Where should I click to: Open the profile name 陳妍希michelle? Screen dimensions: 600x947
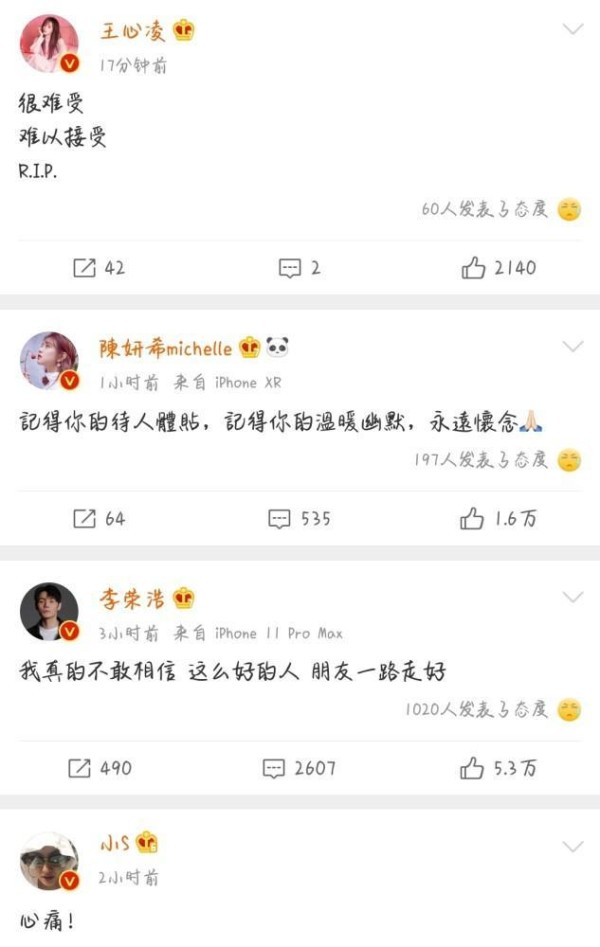(x=165, y=348)
